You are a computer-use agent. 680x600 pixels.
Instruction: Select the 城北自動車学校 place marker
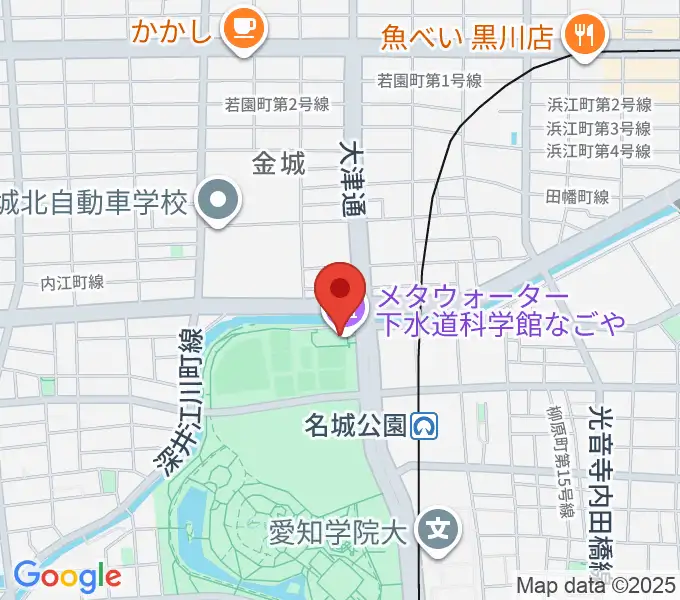coord(217,204)
